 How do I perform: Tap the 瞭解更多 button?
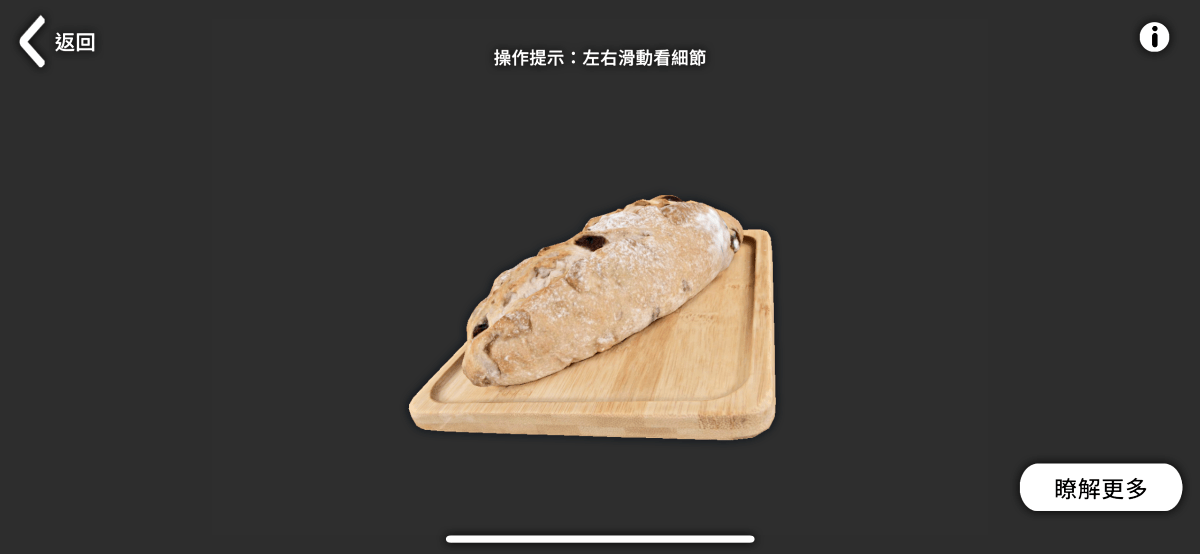tap(1100, 488)
